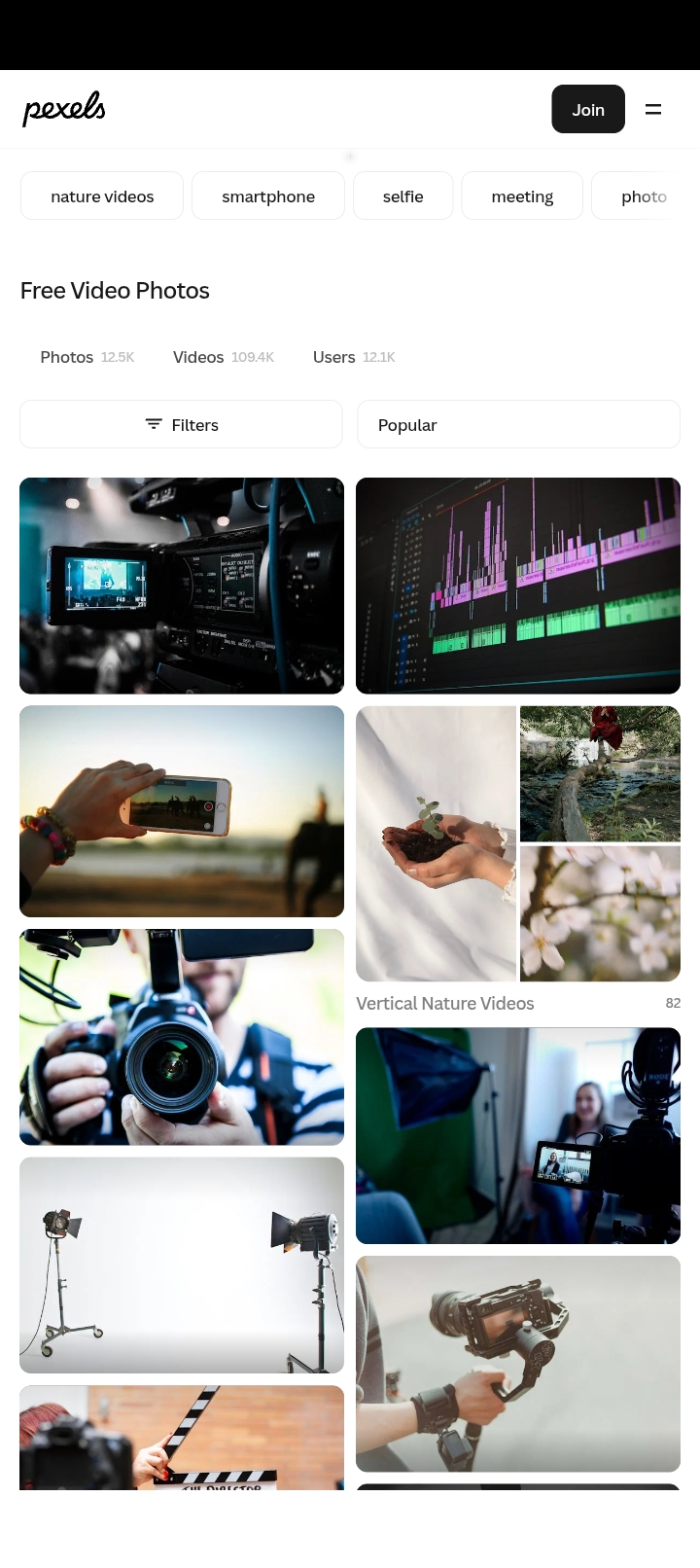The image size is (700, 1568).
Task: Choose the selfie chip
Action: coord(402,196)
